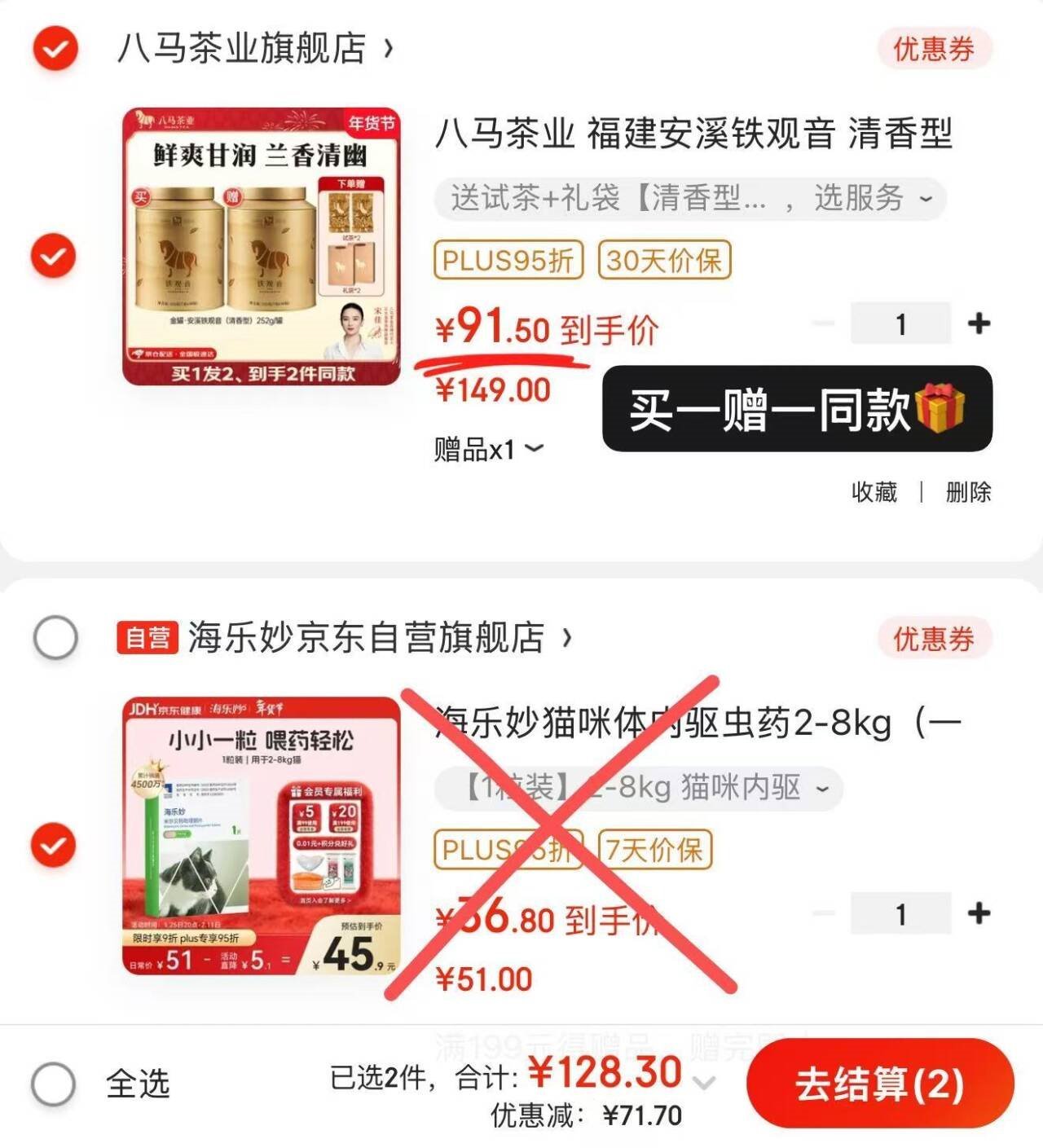Deselect the 铁观音 tea item checkbox

[54, 256]
